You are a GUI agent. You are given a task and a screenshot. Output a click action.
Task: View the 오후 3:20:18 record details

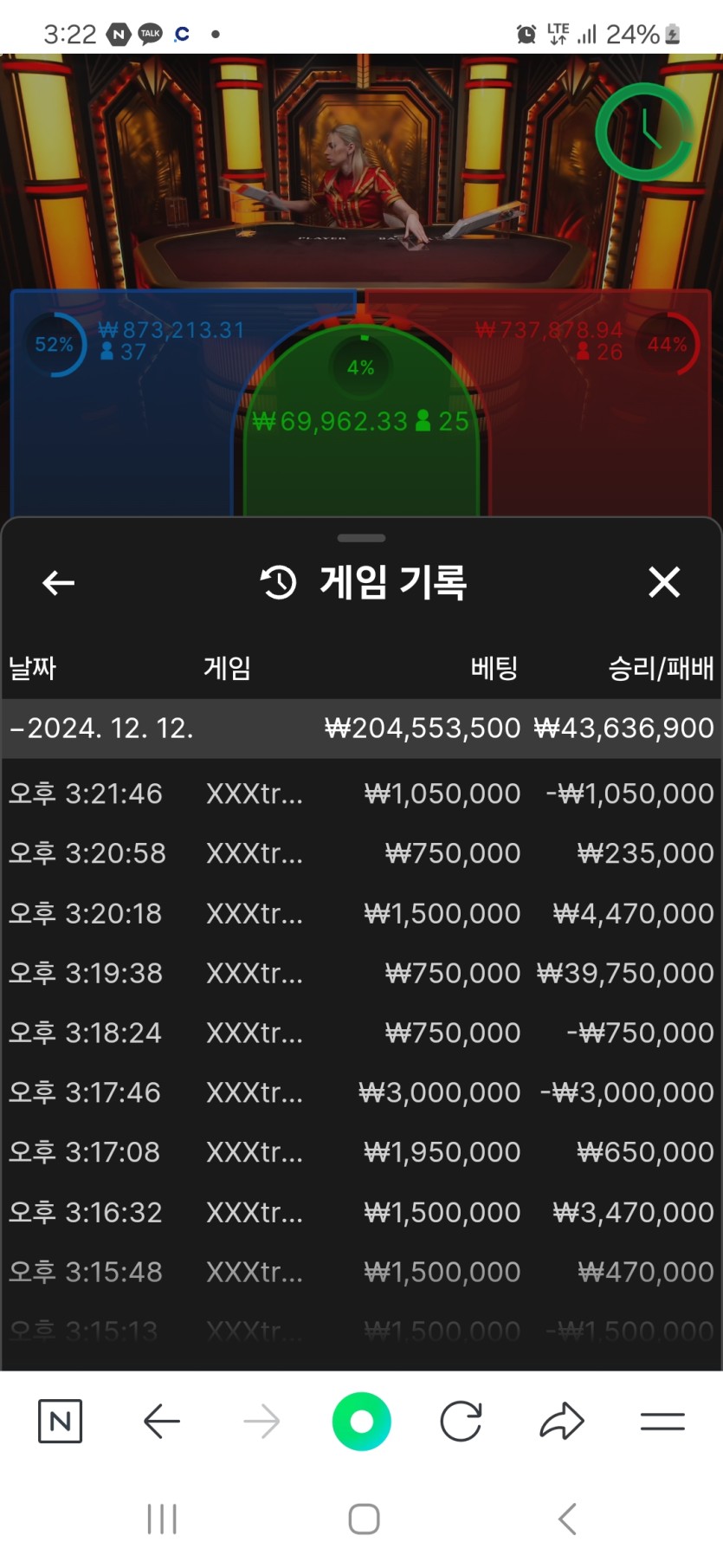361,913
